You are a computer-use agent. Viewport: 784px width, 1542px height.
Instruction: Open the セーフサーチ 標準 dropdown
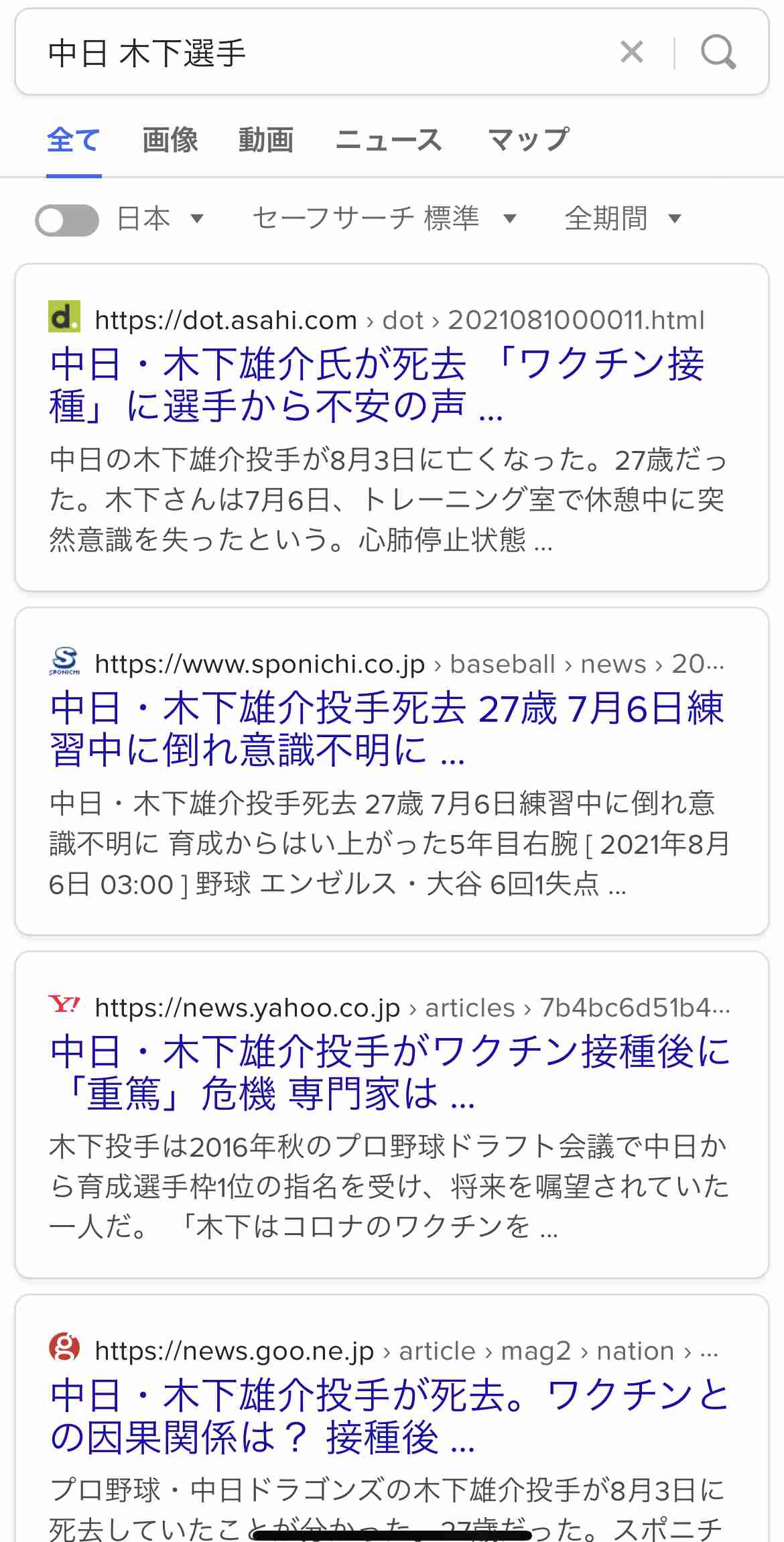385,218
